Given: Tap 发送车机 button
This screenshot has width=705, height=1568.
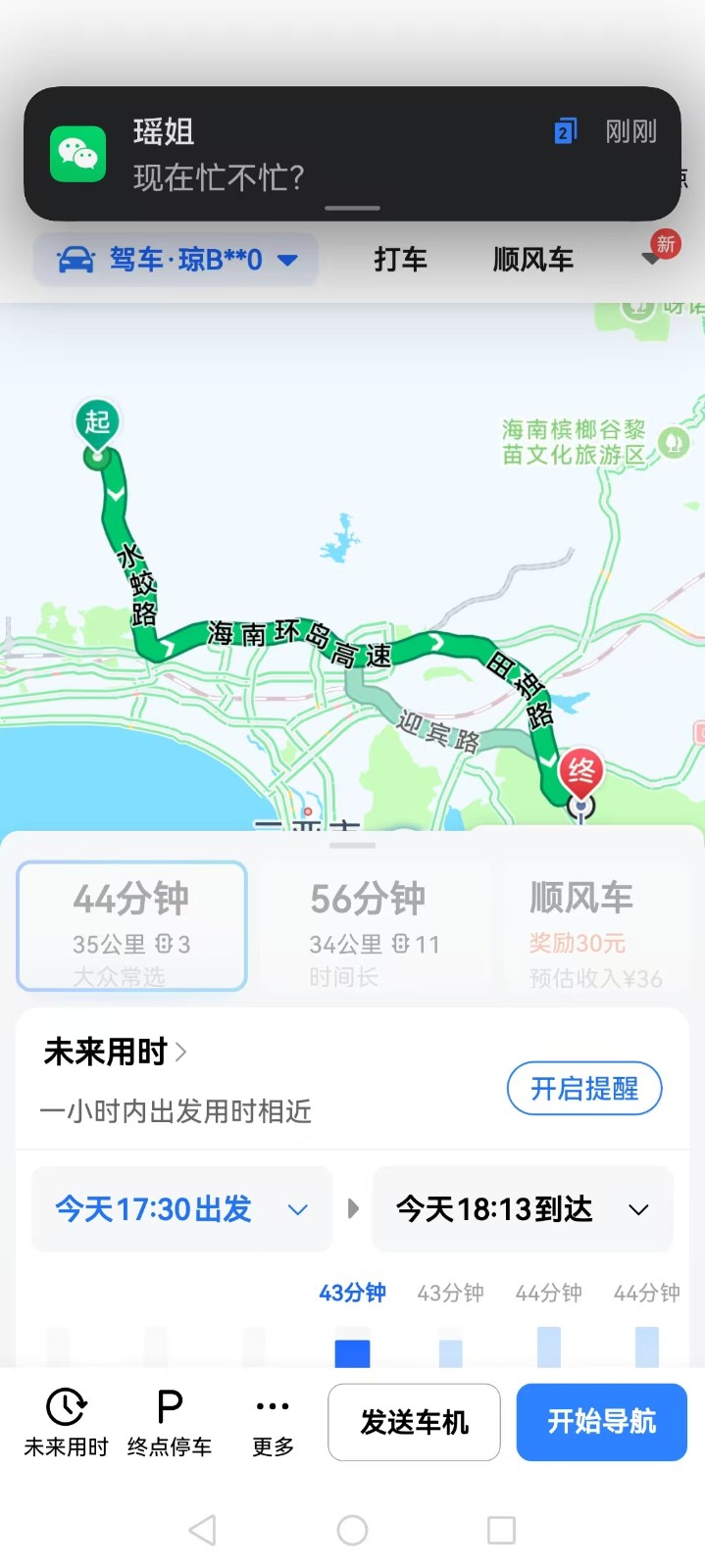Looking at the screenshot, I should (x=414, y=1422).
